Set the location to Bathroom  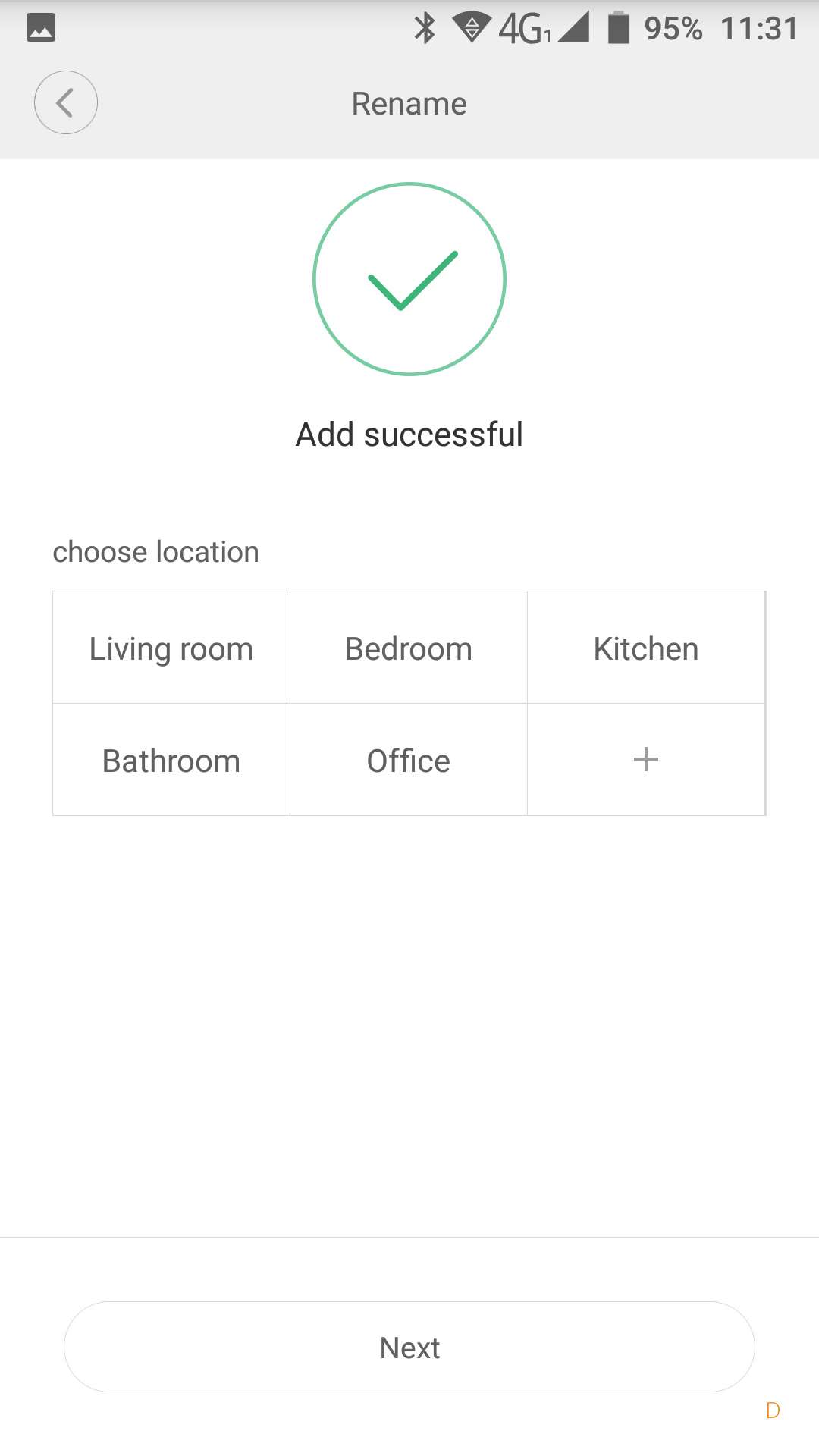(x=171, y=761)
